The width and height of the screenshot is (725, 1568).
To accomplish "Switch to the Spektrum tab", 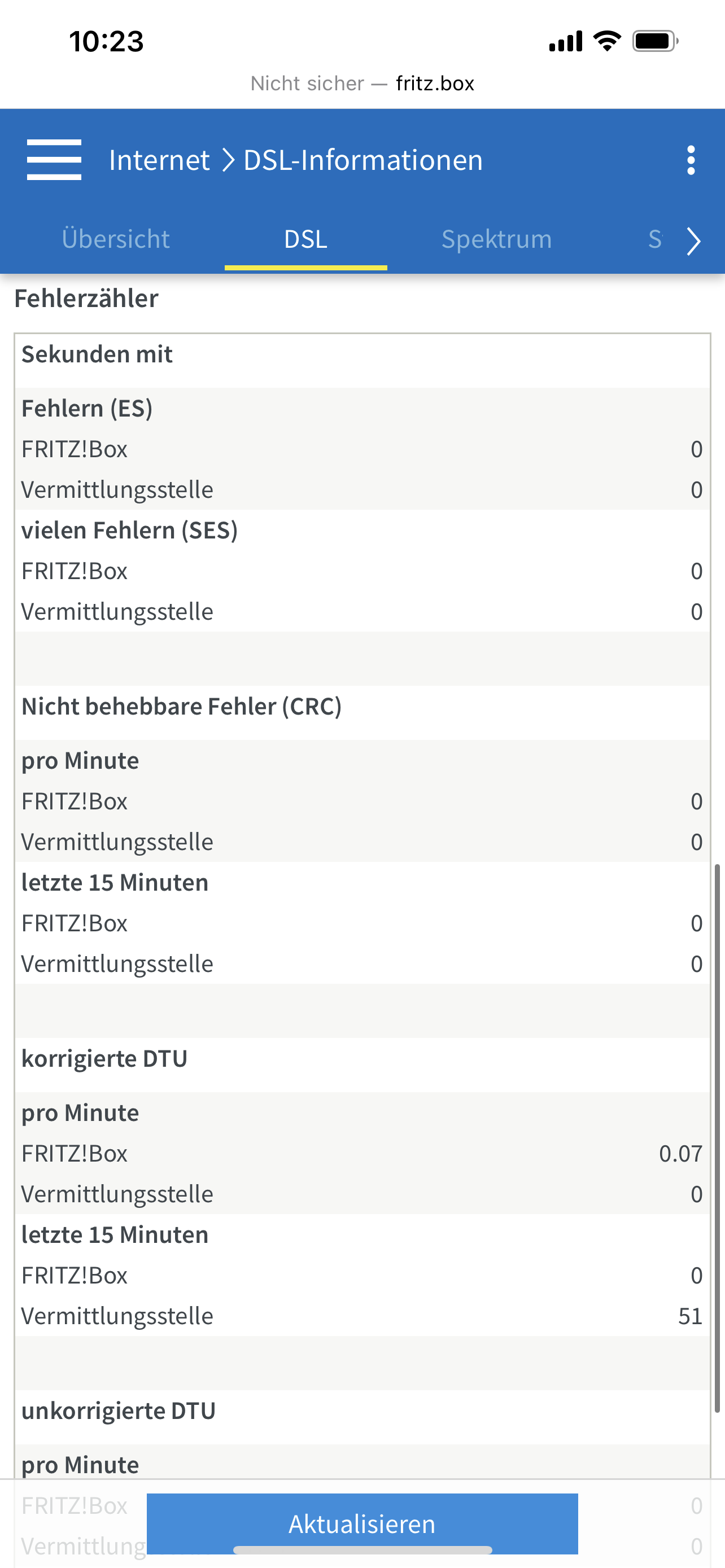I will (x=496, y=239).
